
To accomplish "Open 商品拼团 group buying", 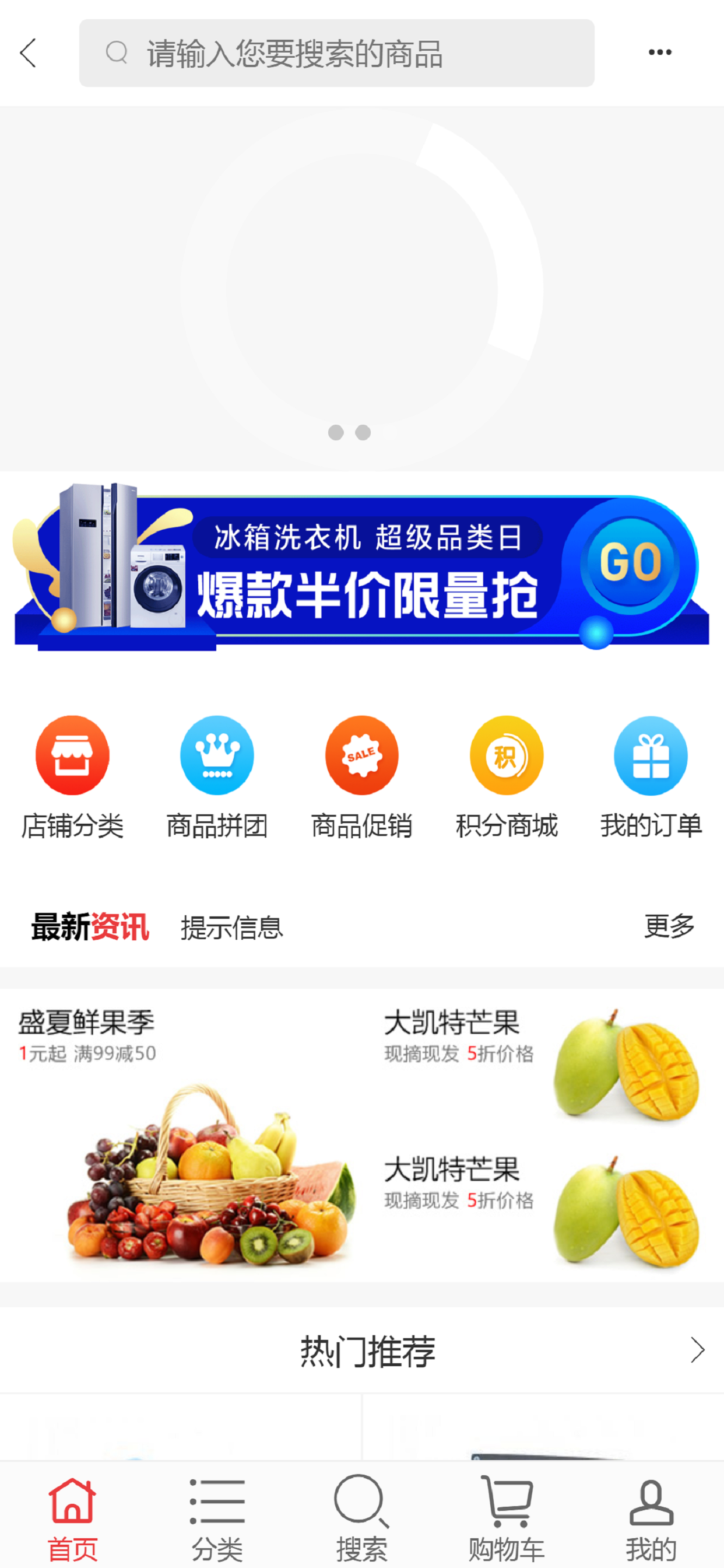I will pos(217,778).
